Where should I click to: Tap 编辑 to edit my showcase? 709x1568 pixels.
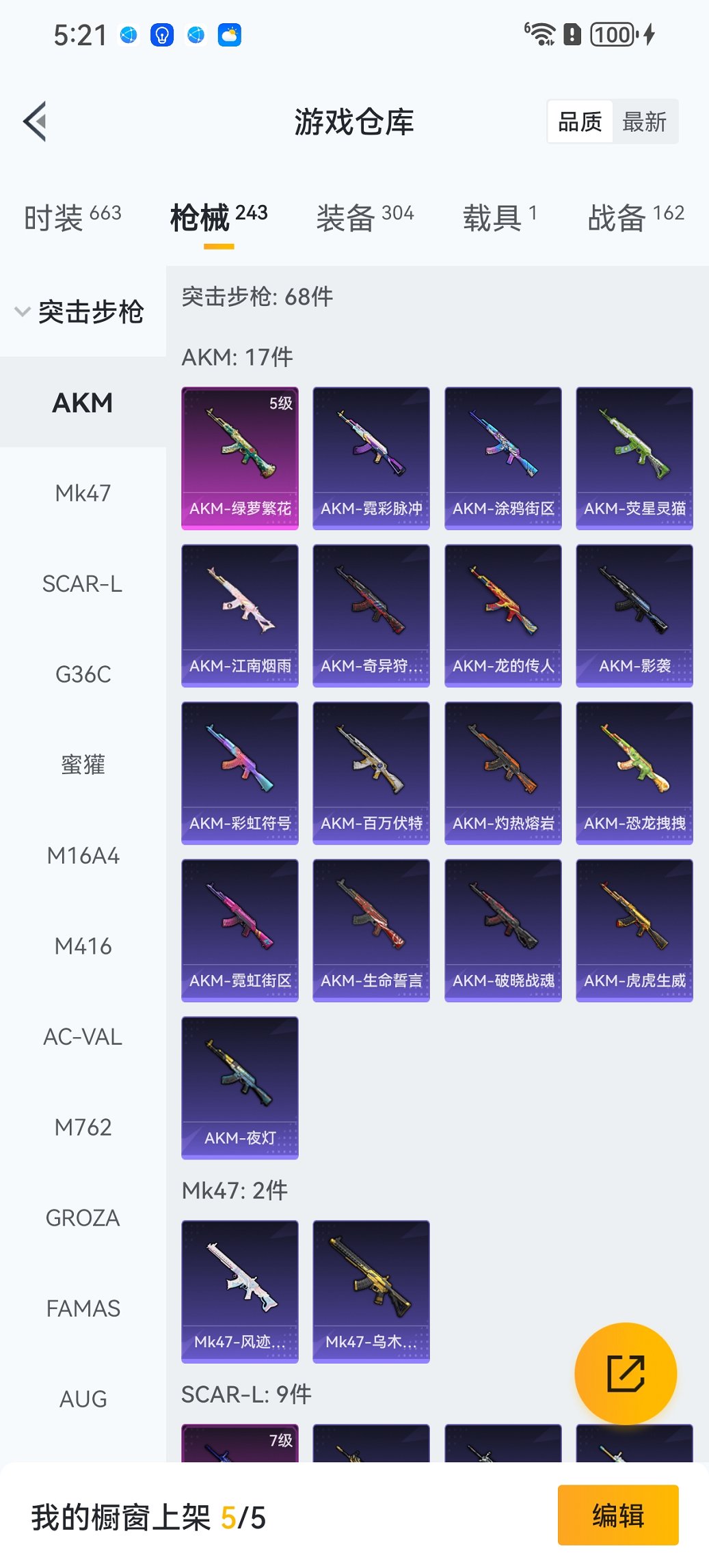617,1515
